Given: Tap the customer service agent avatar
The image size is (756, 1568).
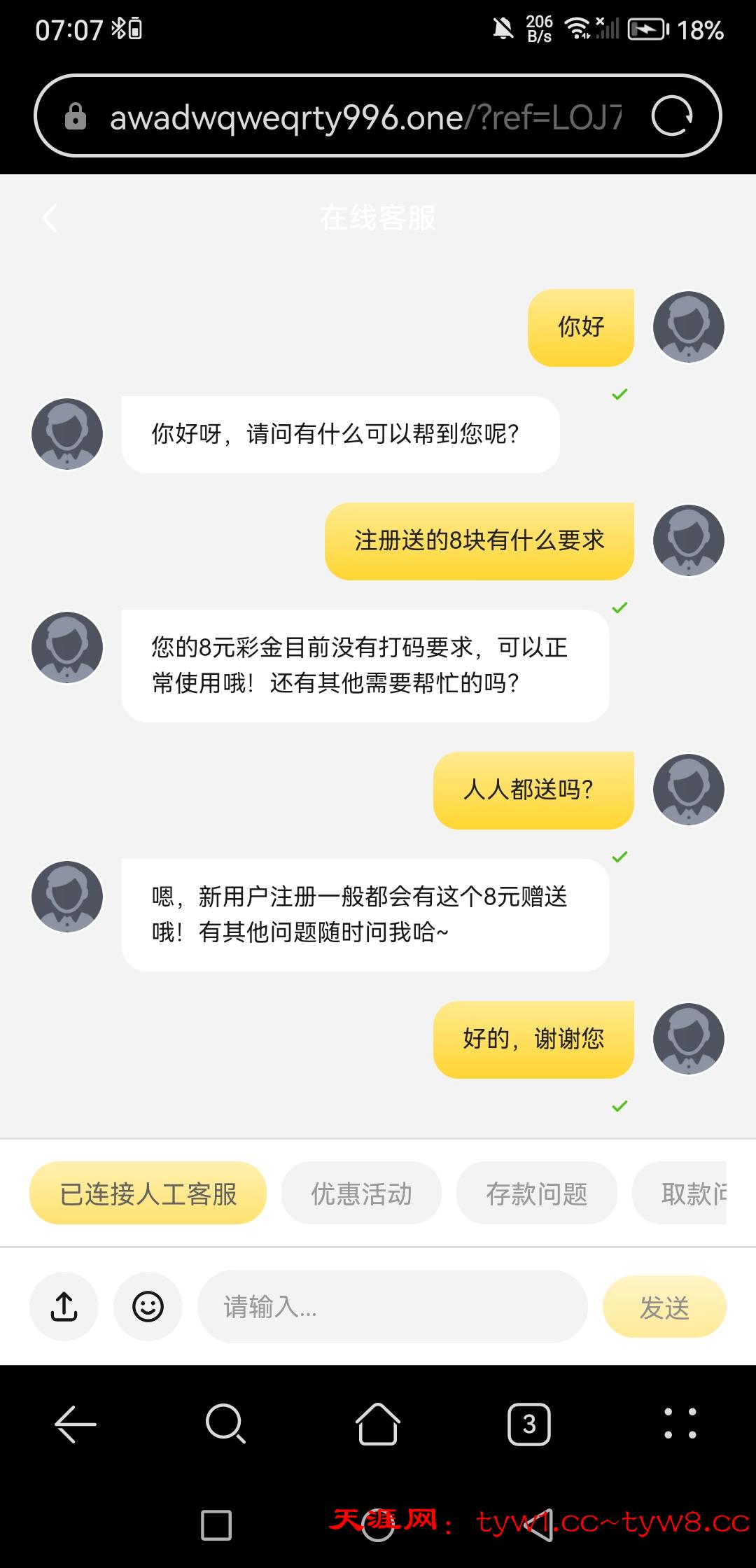Looking at the screenshot, I should click(66, 434).
